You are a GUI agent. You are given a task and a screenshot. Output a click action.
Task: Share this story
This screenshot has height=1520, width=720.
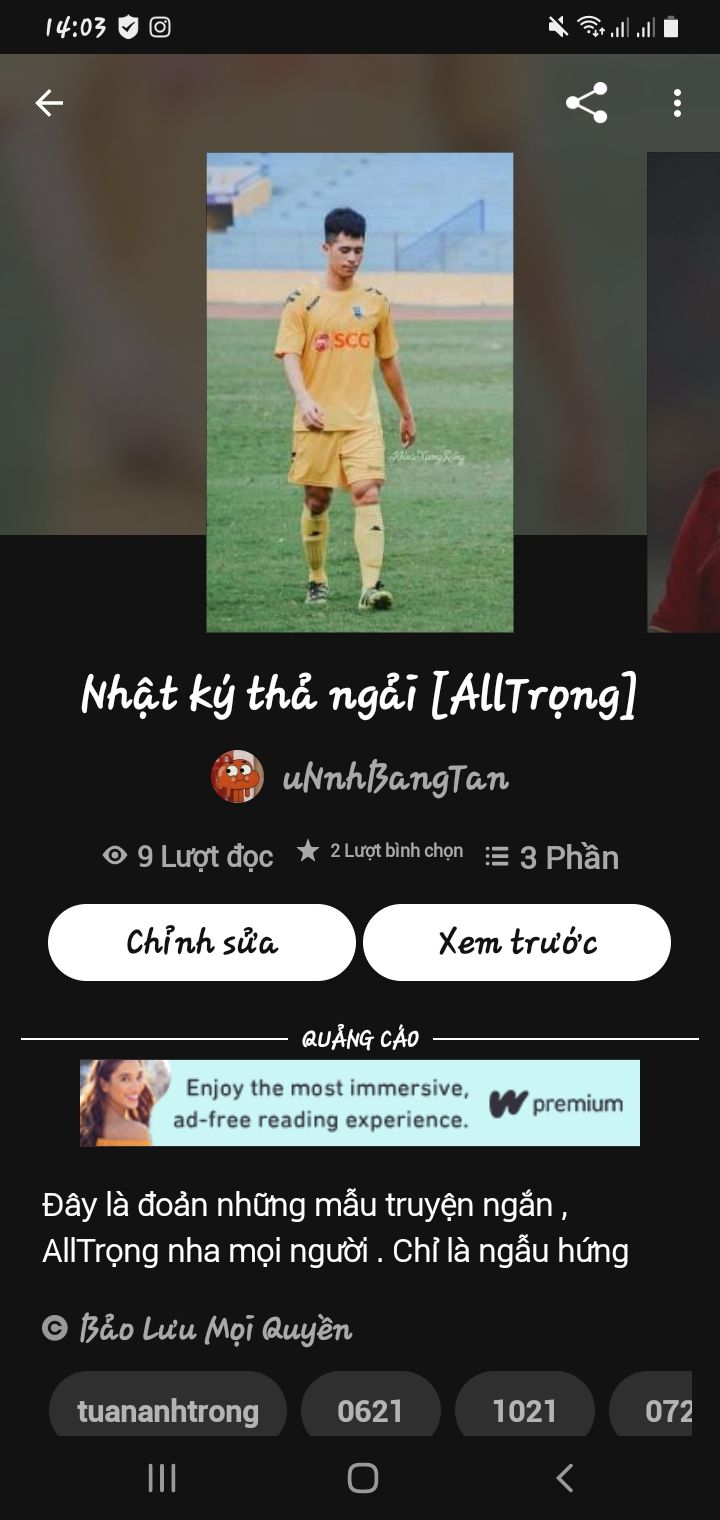(x=586, y=103)
